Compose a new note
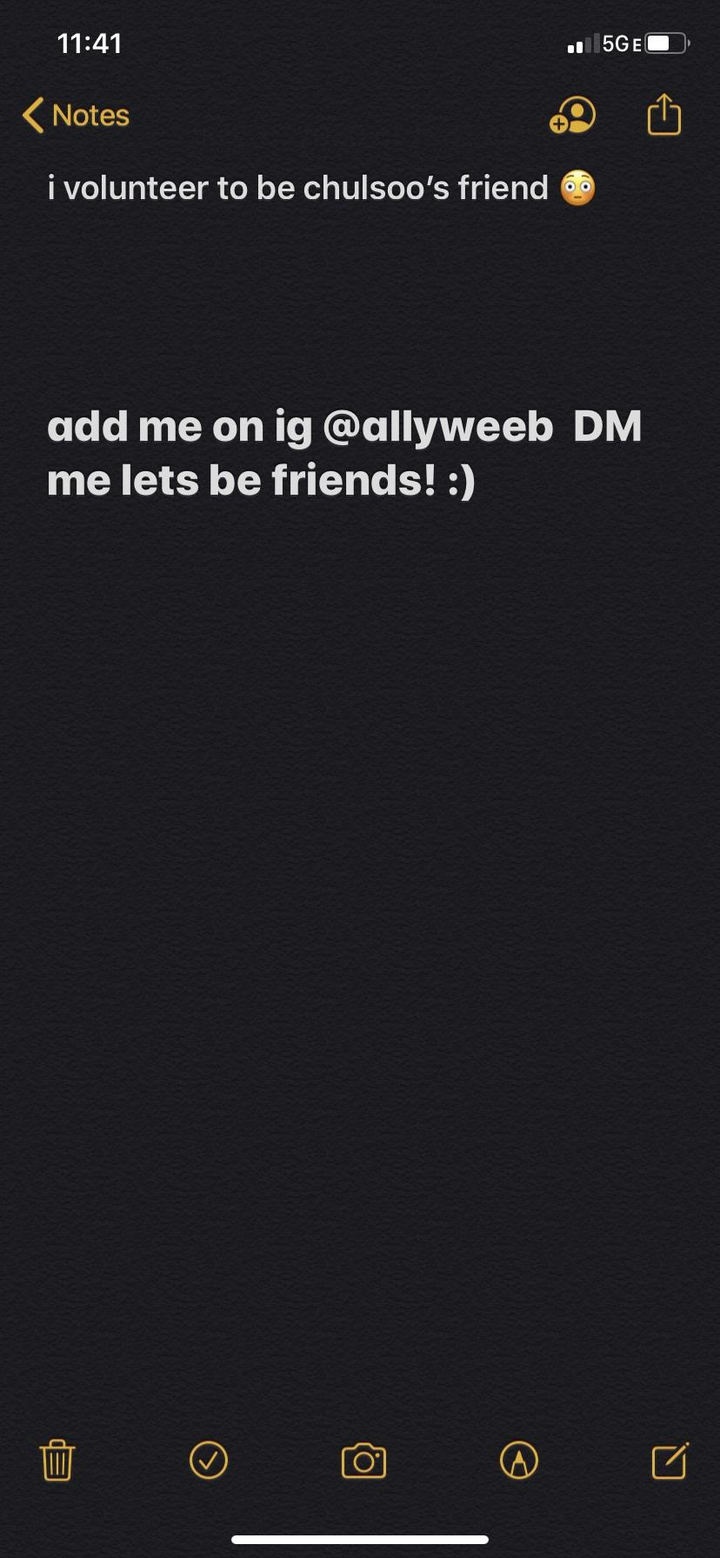Image resolution: width=720 pixels, height=1558 pixels. [669, 1461]
